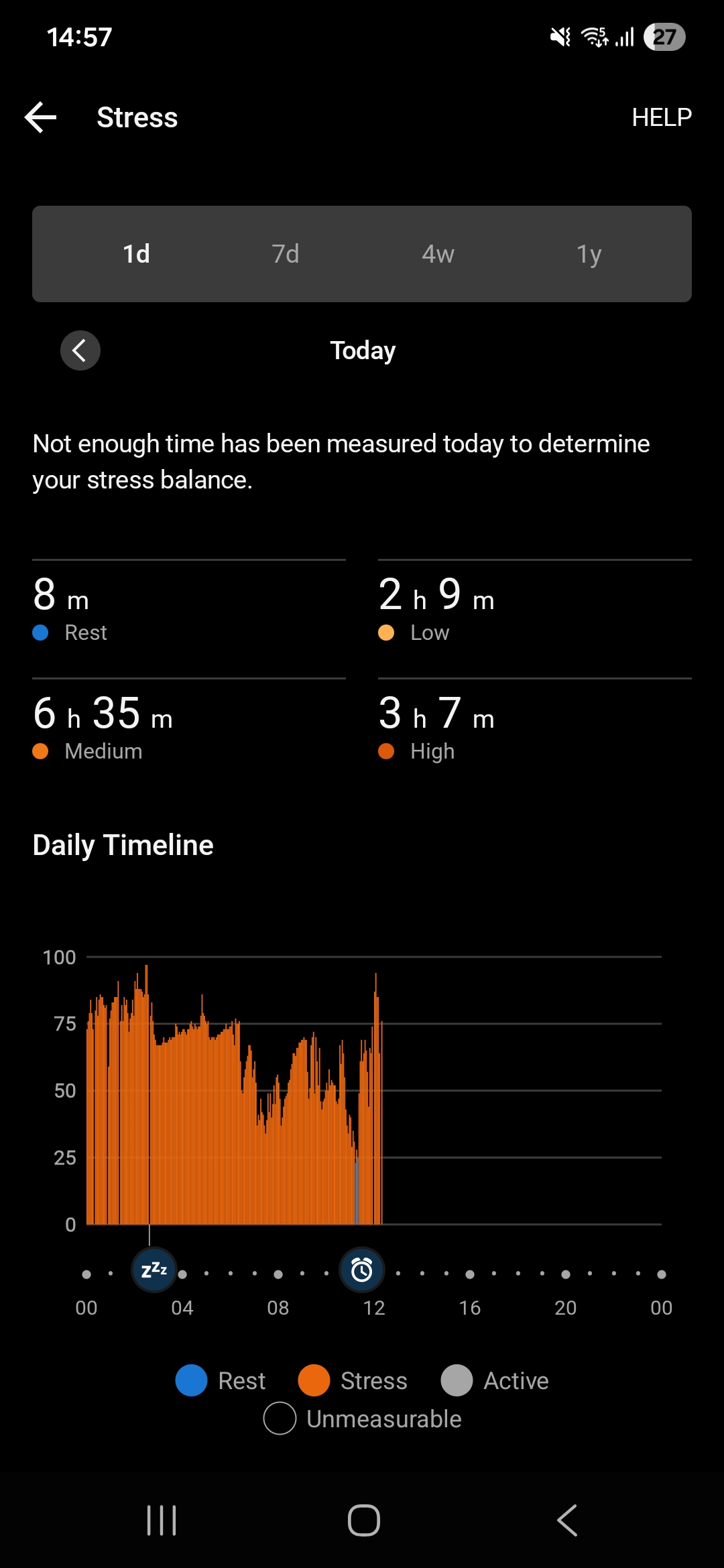The image size is (724, 1568).
Task: Open recent apps from the navigation bar
Action: pos(162,1520)
